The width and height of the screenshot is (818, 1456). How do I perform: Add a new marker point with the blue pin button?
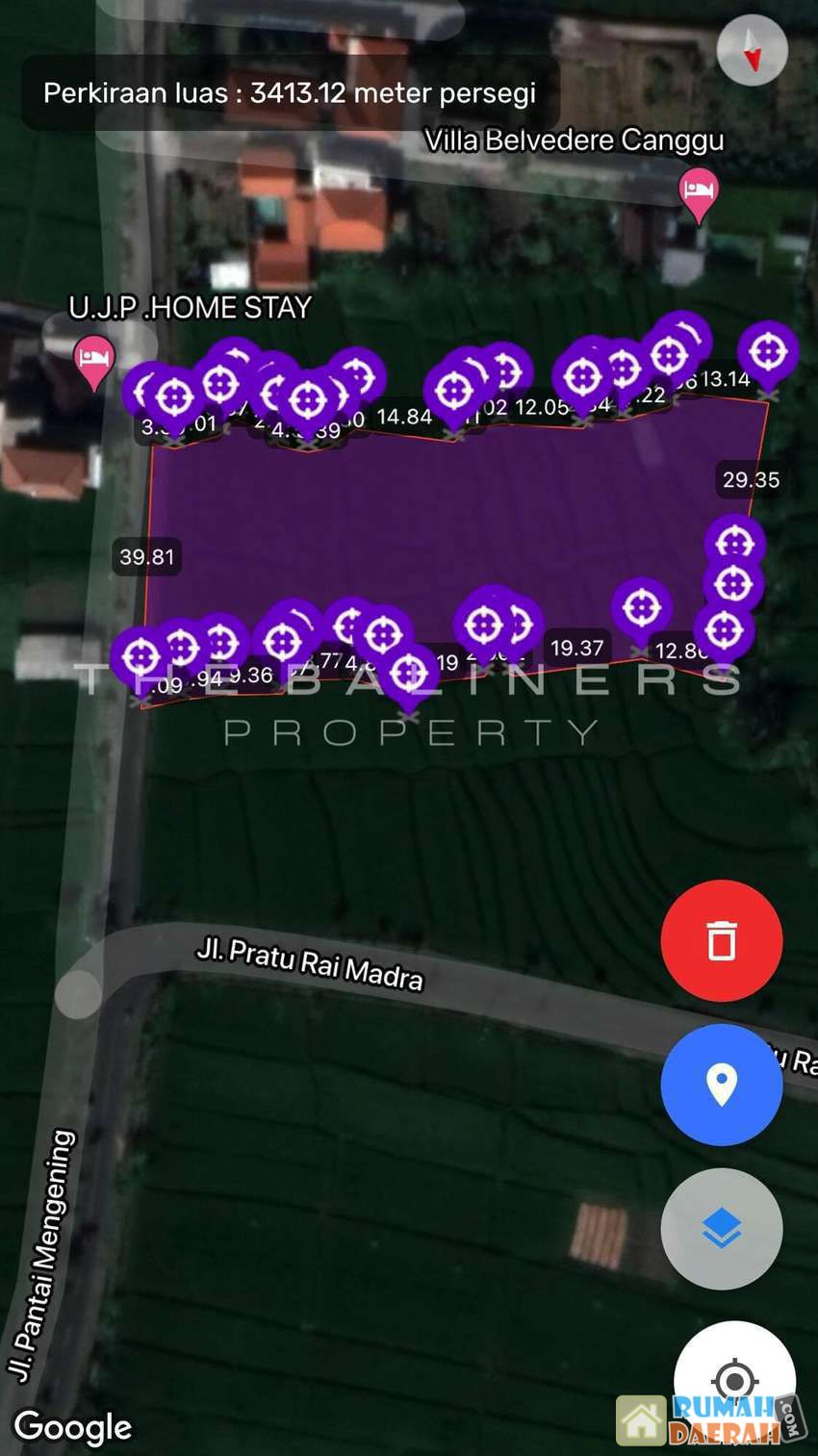coord(722,1085)
